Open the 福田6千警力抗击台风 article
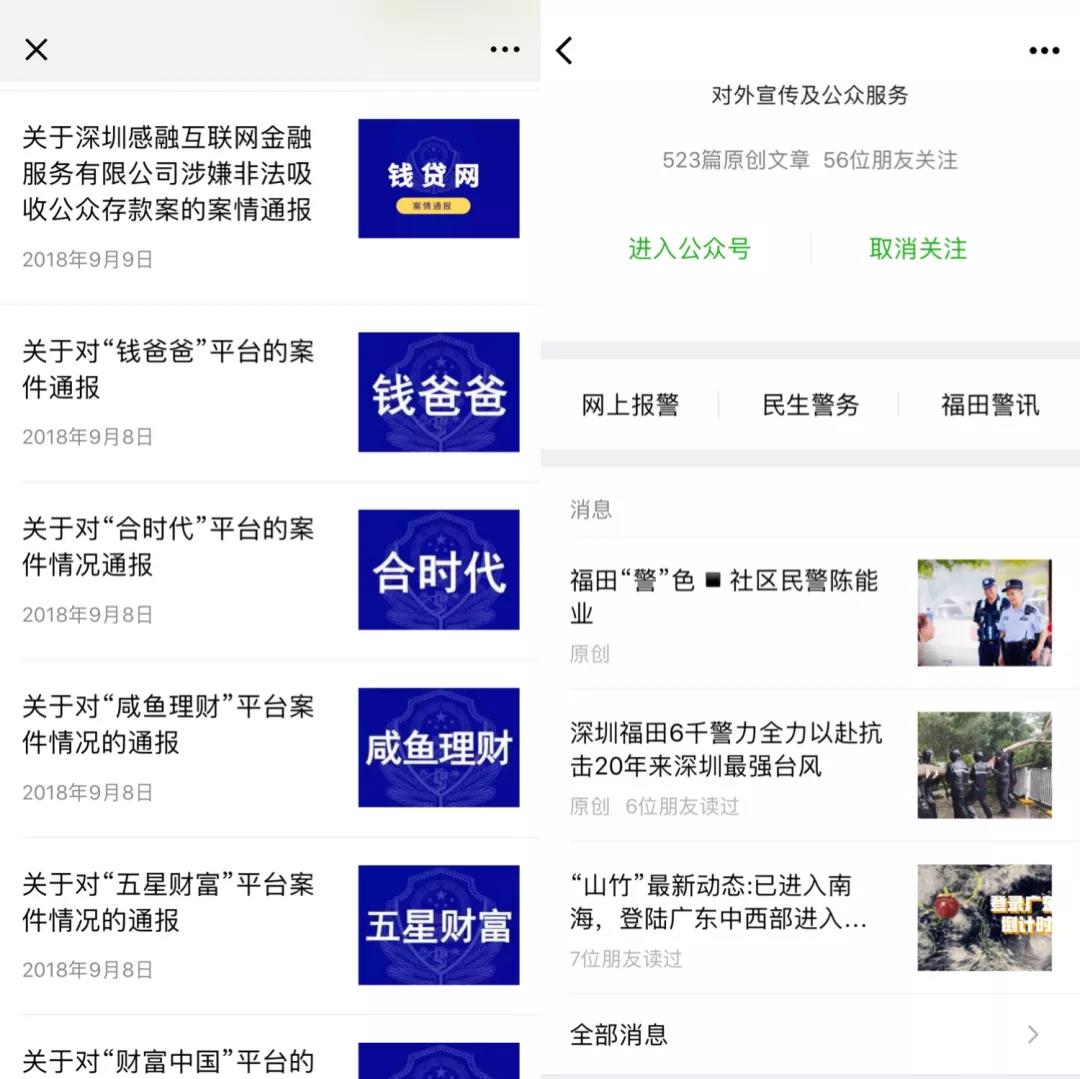The width and height of the screenshot is (1080, 1079). (x=726, y=750)
